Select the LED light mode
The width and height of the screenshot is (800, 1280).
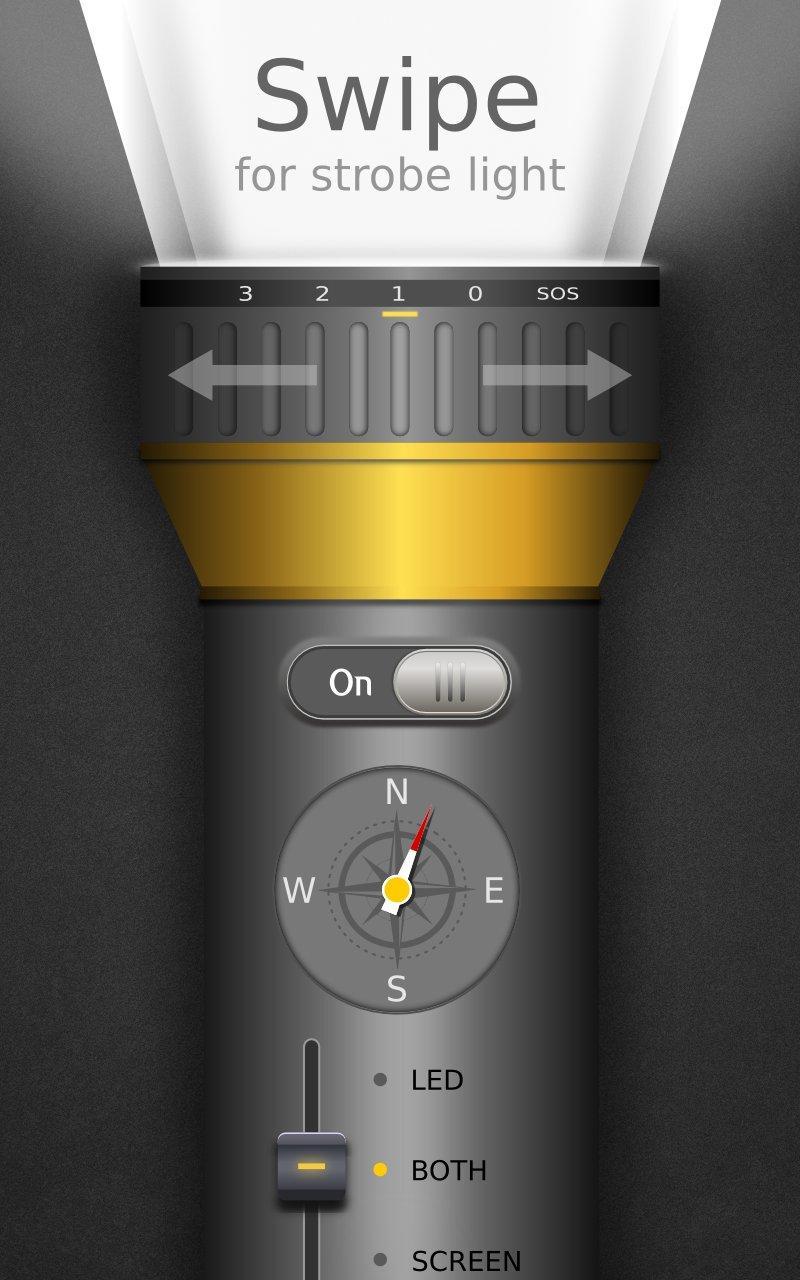[436, 1080]
